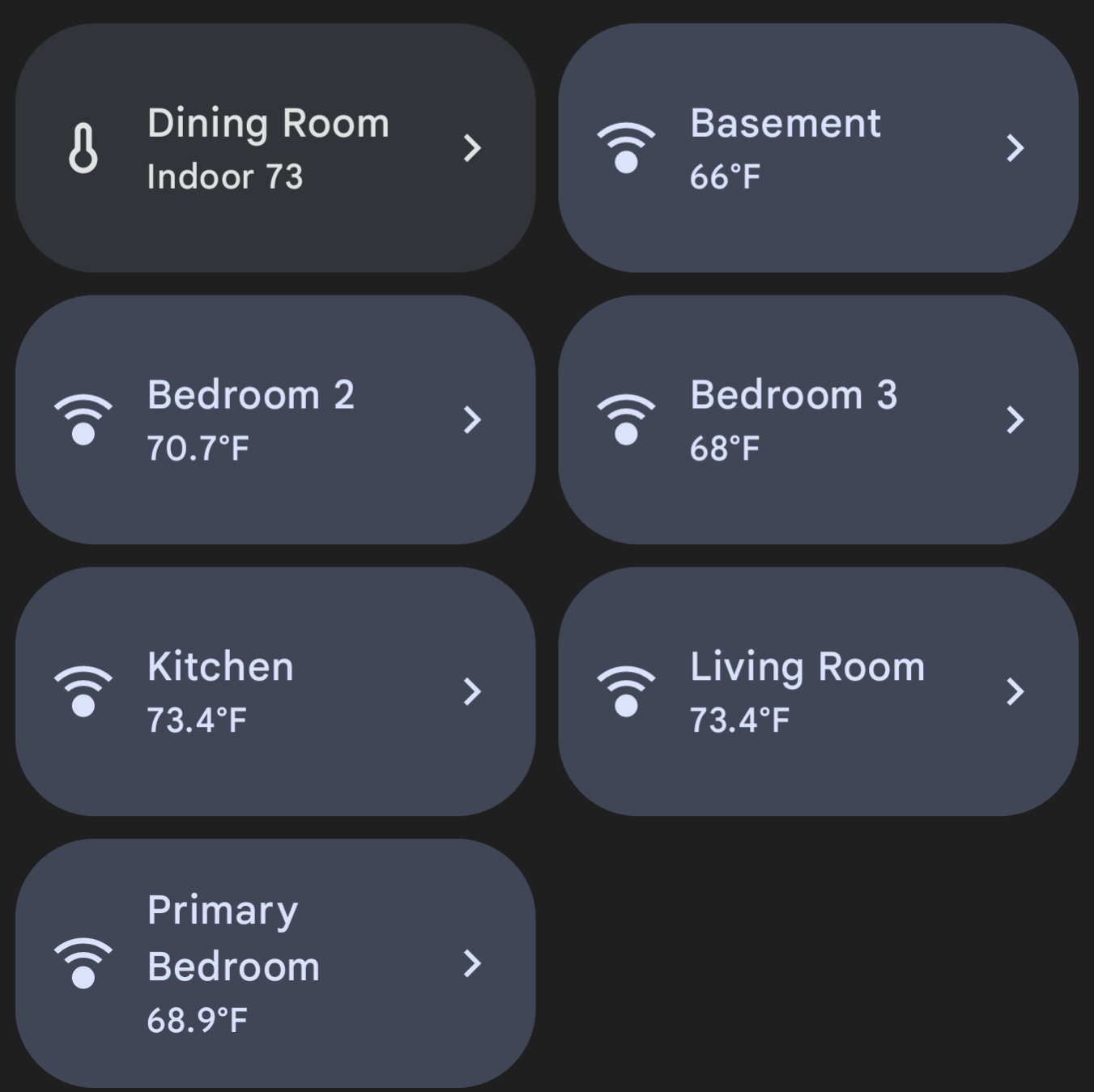View Bedroom 2 temperature sensor details
The height and width of the screenshot is (1092, 1094).
coord(275,419)
